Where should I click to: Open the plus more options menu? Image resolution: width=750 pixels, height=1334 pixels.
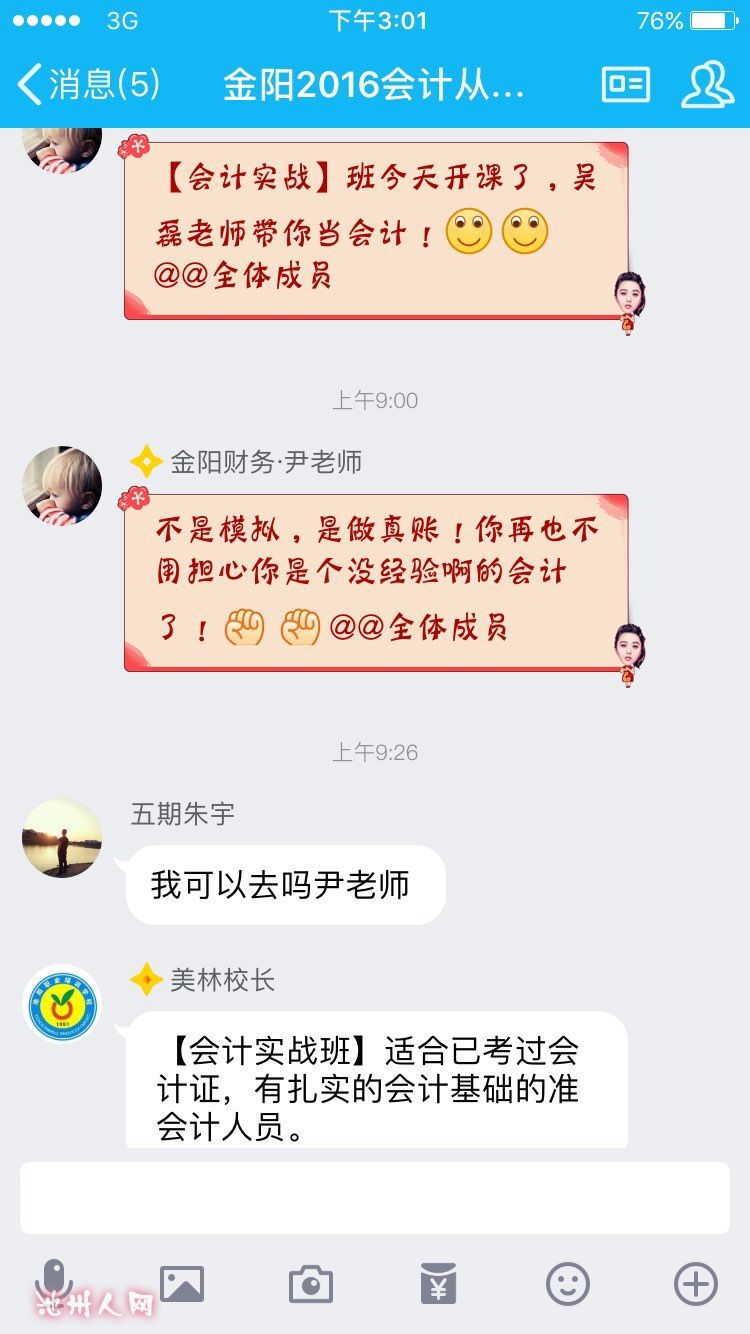(x=695, y=1283)
